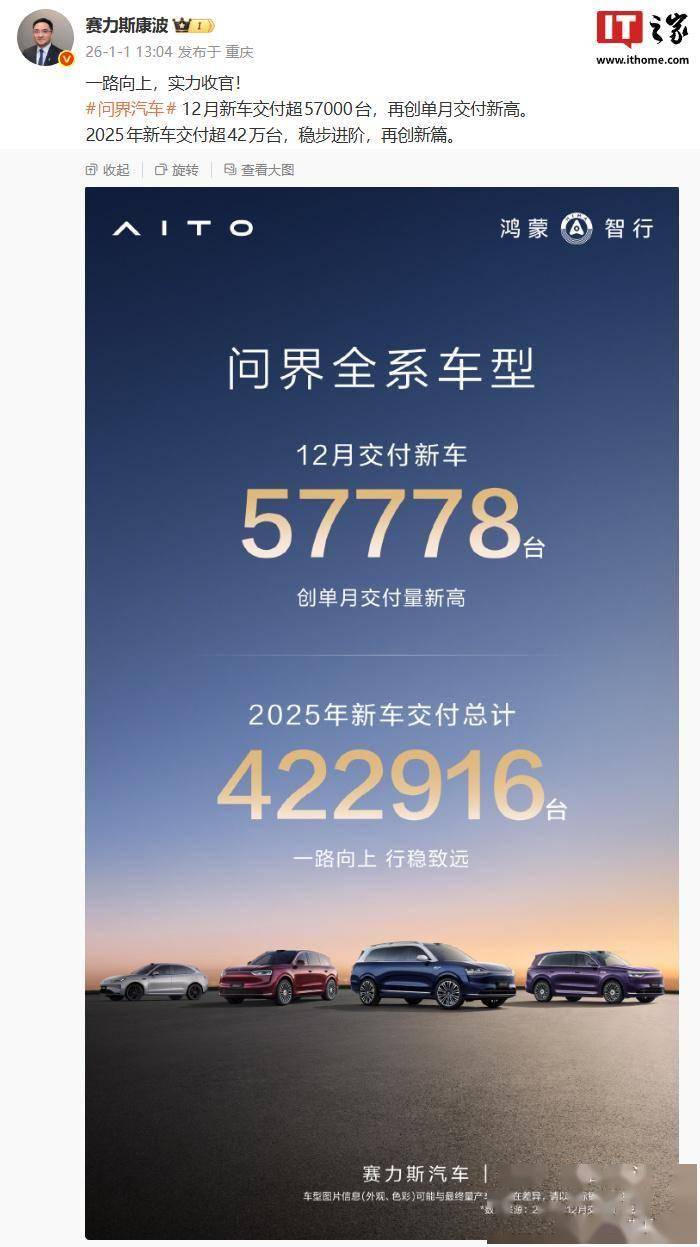The image size is (700, 1247).
Task: Open the 赛力斯康波 username link
Action: click(x=126, y=26)
